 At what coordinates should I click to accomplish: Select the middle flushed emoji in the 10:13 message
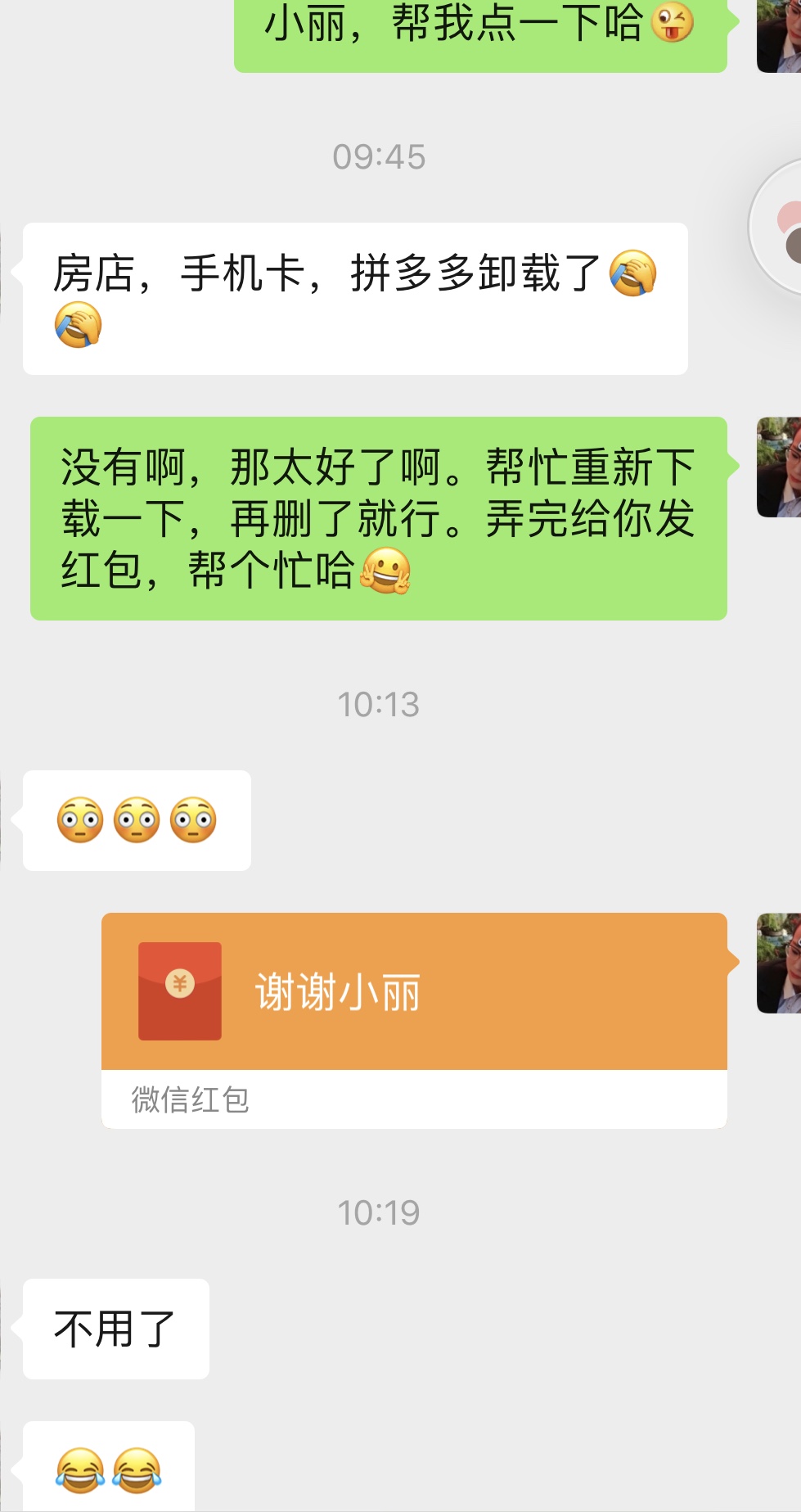tap(137, 821)
